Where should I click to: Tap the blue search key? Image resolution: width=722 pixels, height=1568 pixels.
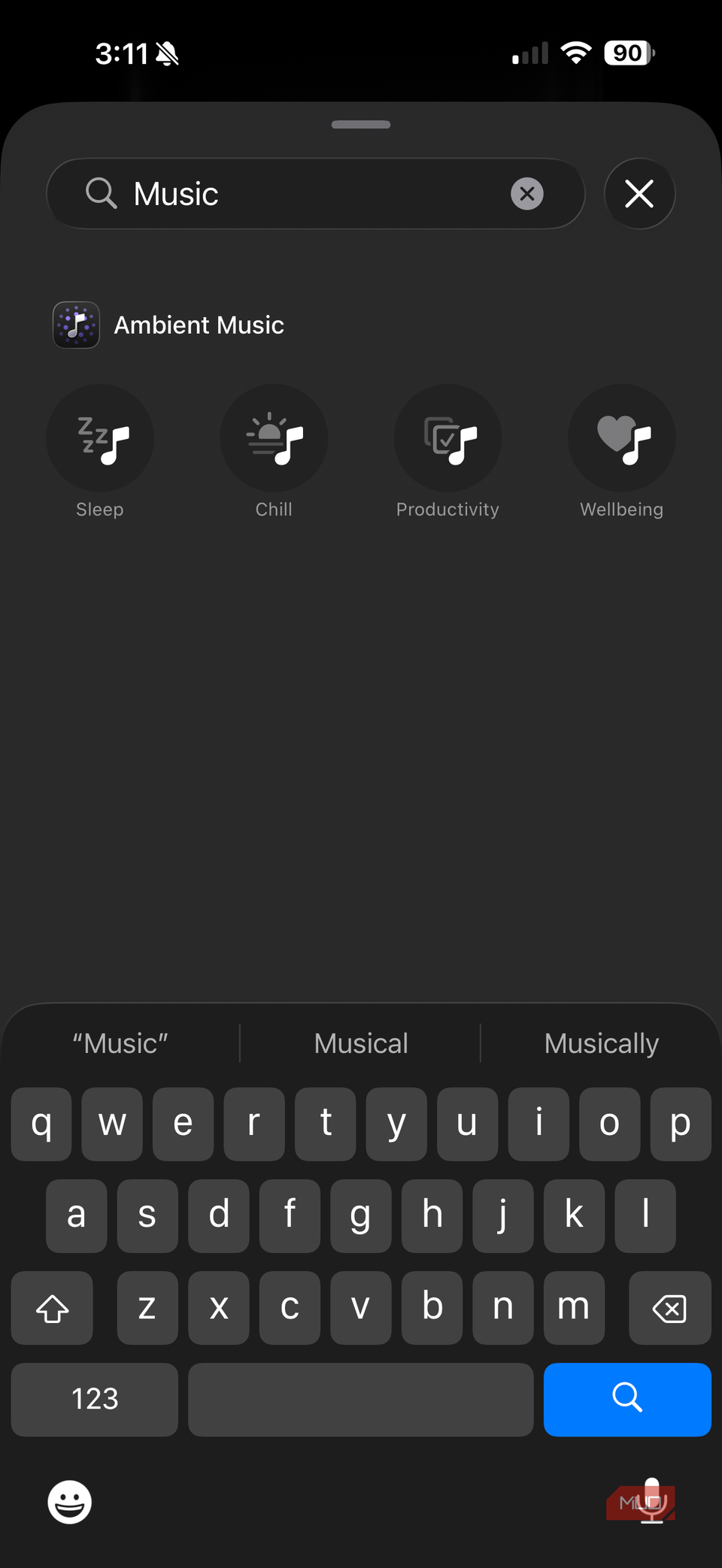[627, 1400]
